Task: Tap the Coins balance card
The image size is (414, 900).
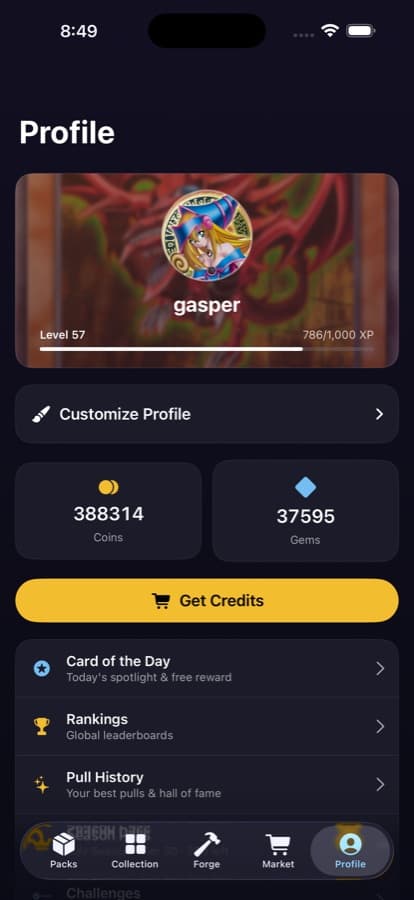Action: 109,510
